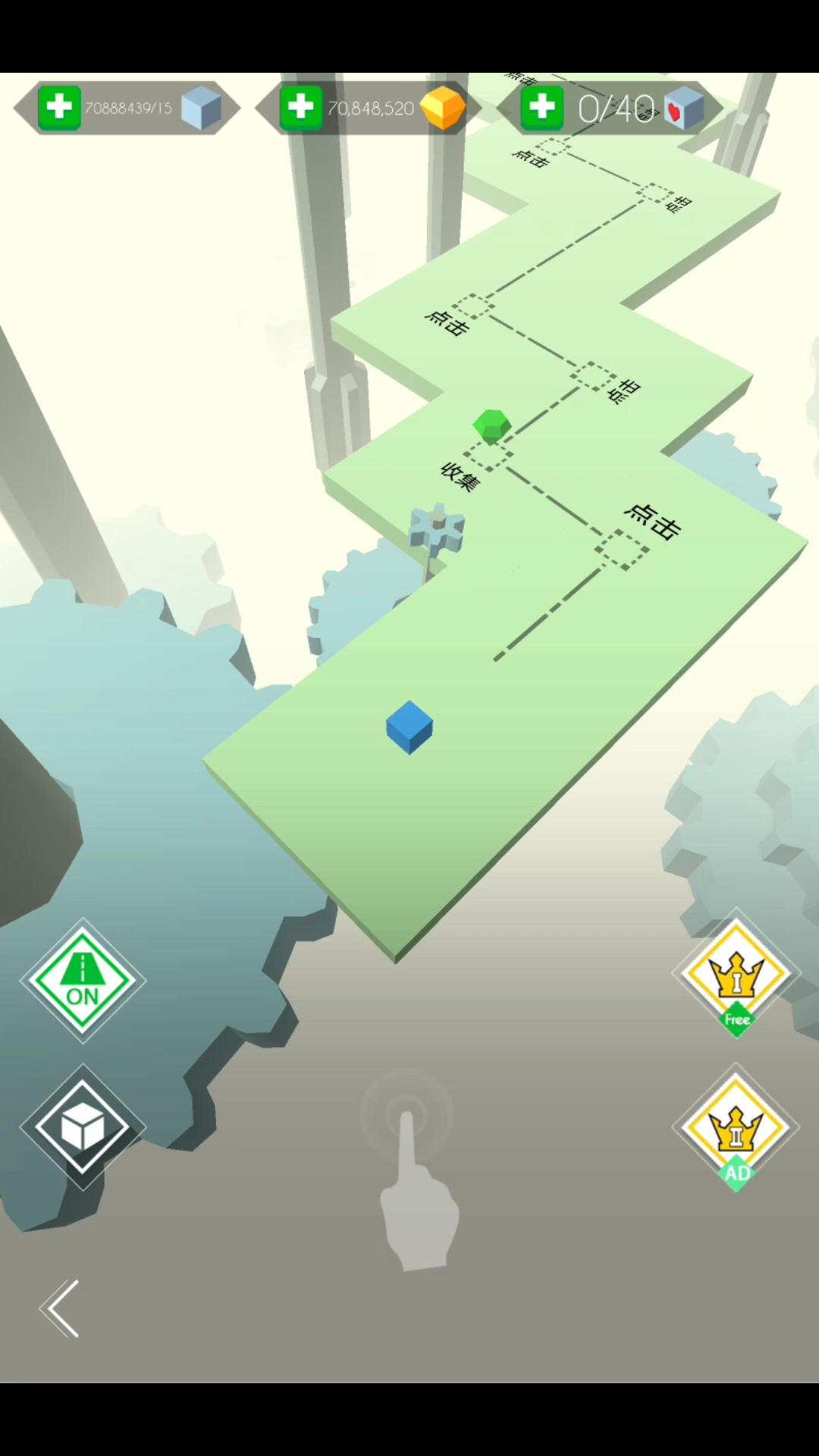Add more heart cubes with plus button
The image size is (819, 1456).
click(x=542, y=108)
